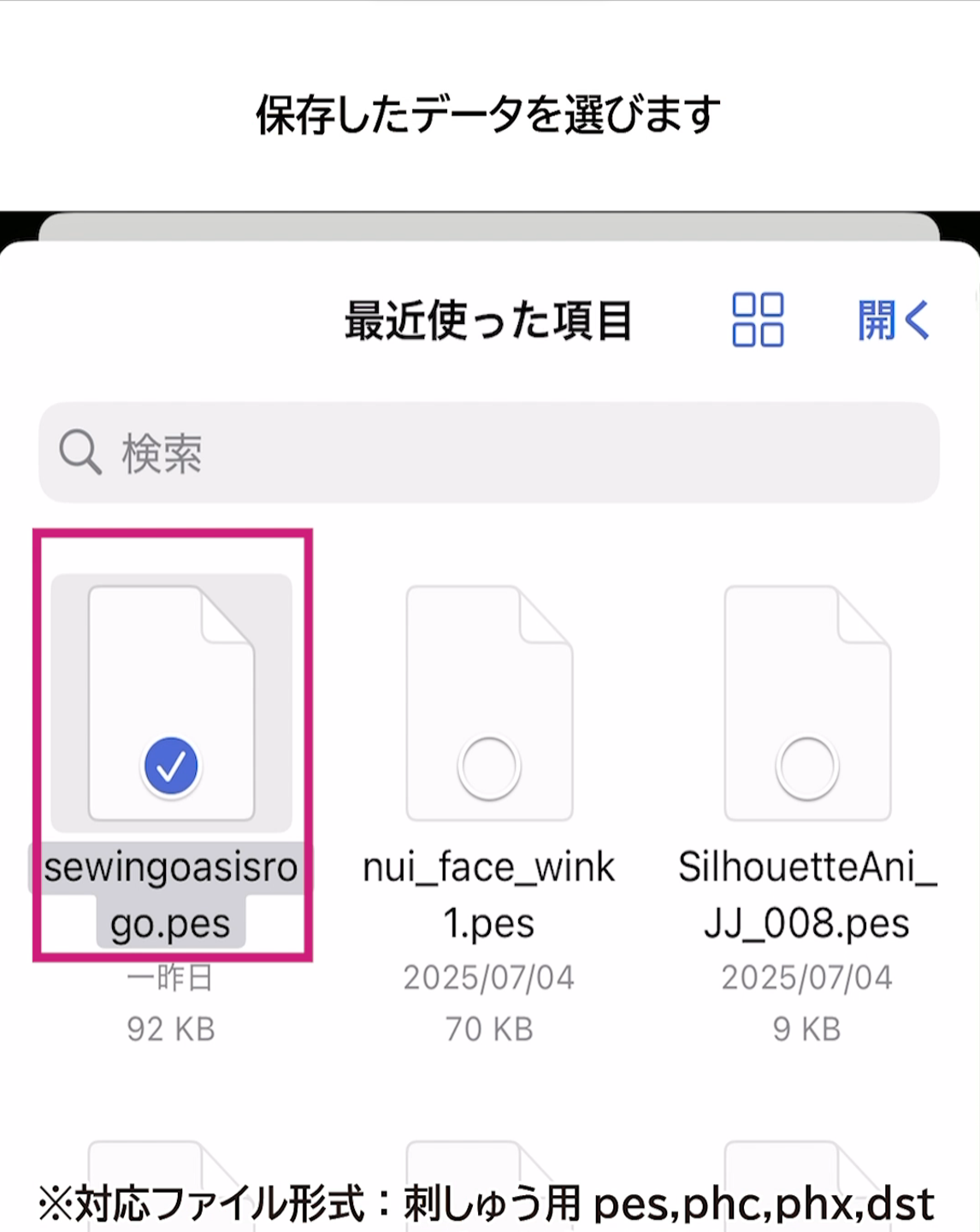Select nui_face_wink1.pes using its circle
Image resolution: width=980 pixels, height=1232 pixels.
489,765
